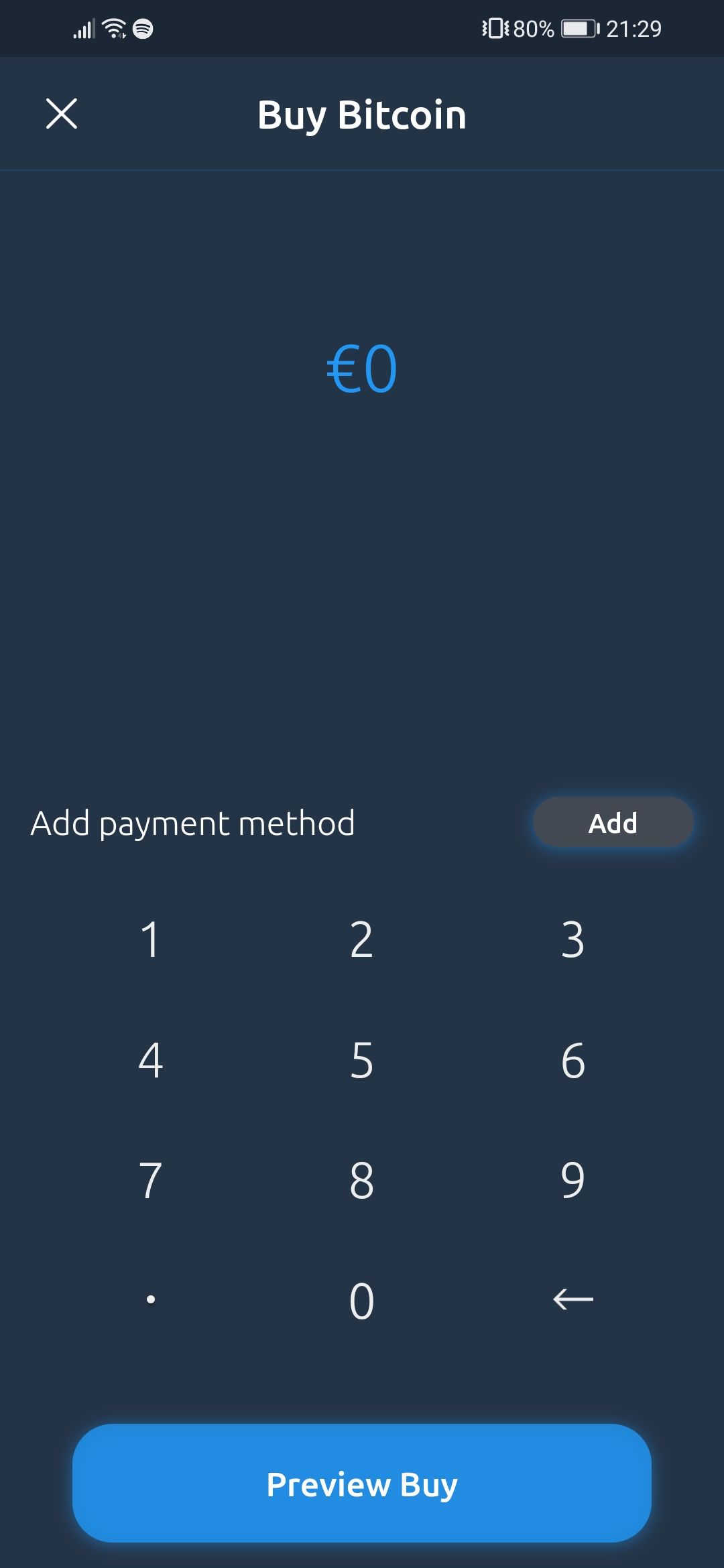Screen dimensions: 724x1568
Task: Tap the Preview Buy button
Action: pos(362,1484)
